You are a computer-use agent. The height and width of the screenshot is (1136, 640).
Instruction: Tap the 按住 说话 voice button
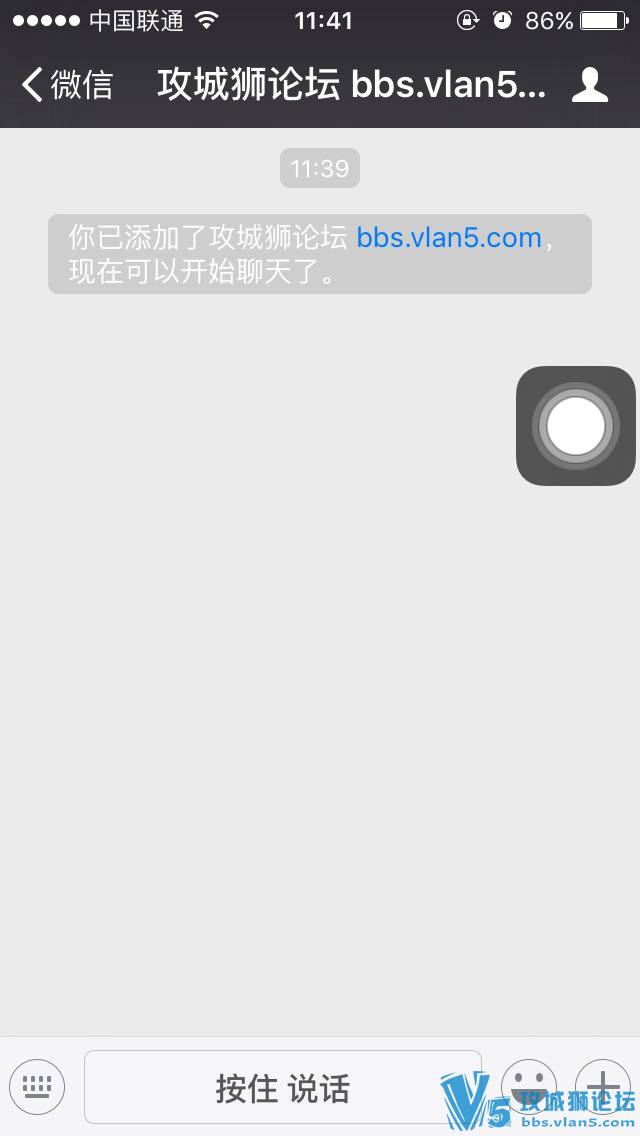pyautogui.click(x=283, y=1087)
